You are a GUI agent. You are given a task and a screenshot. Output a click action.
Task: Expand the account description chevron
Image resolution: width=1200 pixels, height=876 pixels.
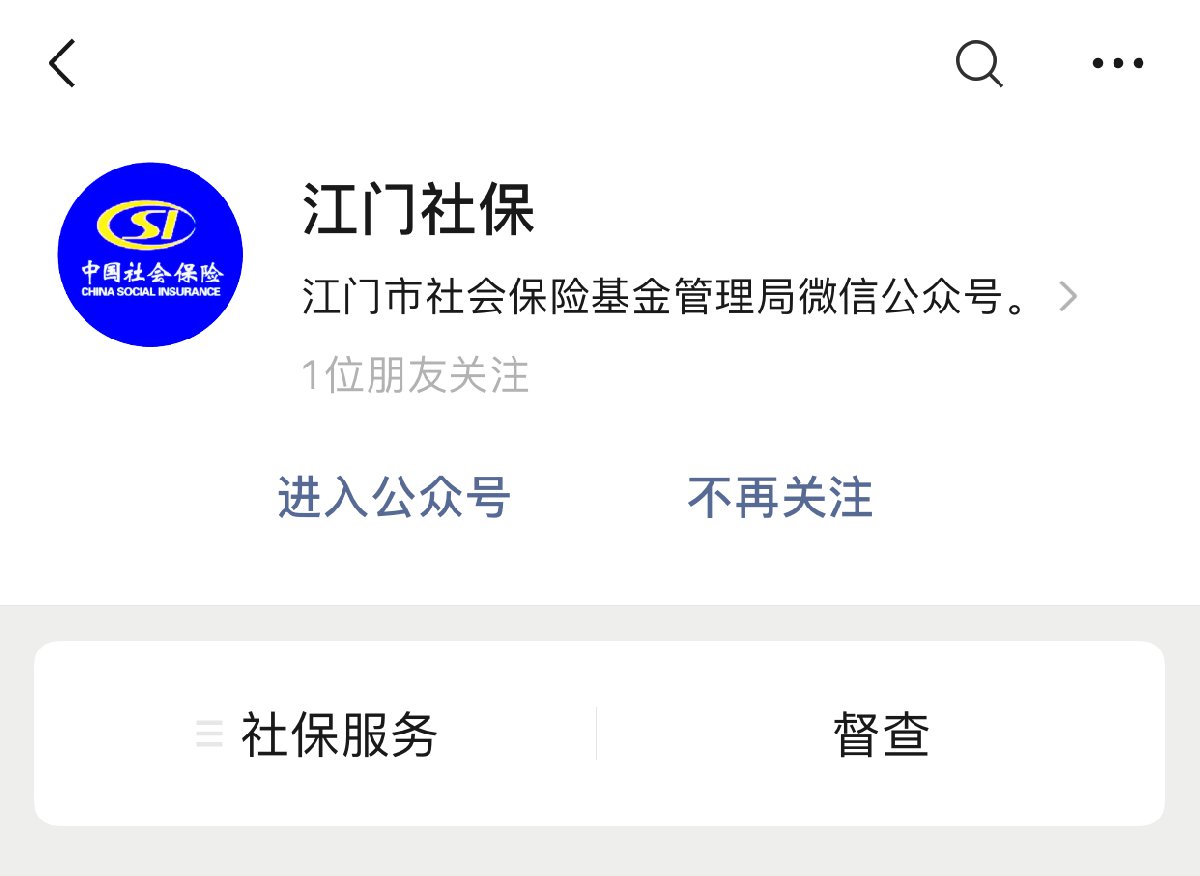coord(1068,297)
